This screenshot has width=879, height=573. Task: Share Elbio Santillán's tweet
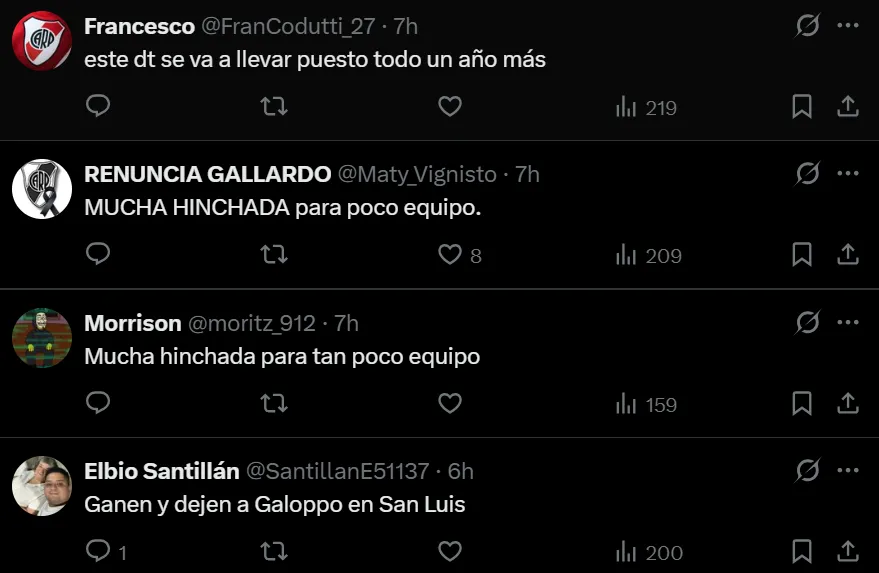pos(848,551)
